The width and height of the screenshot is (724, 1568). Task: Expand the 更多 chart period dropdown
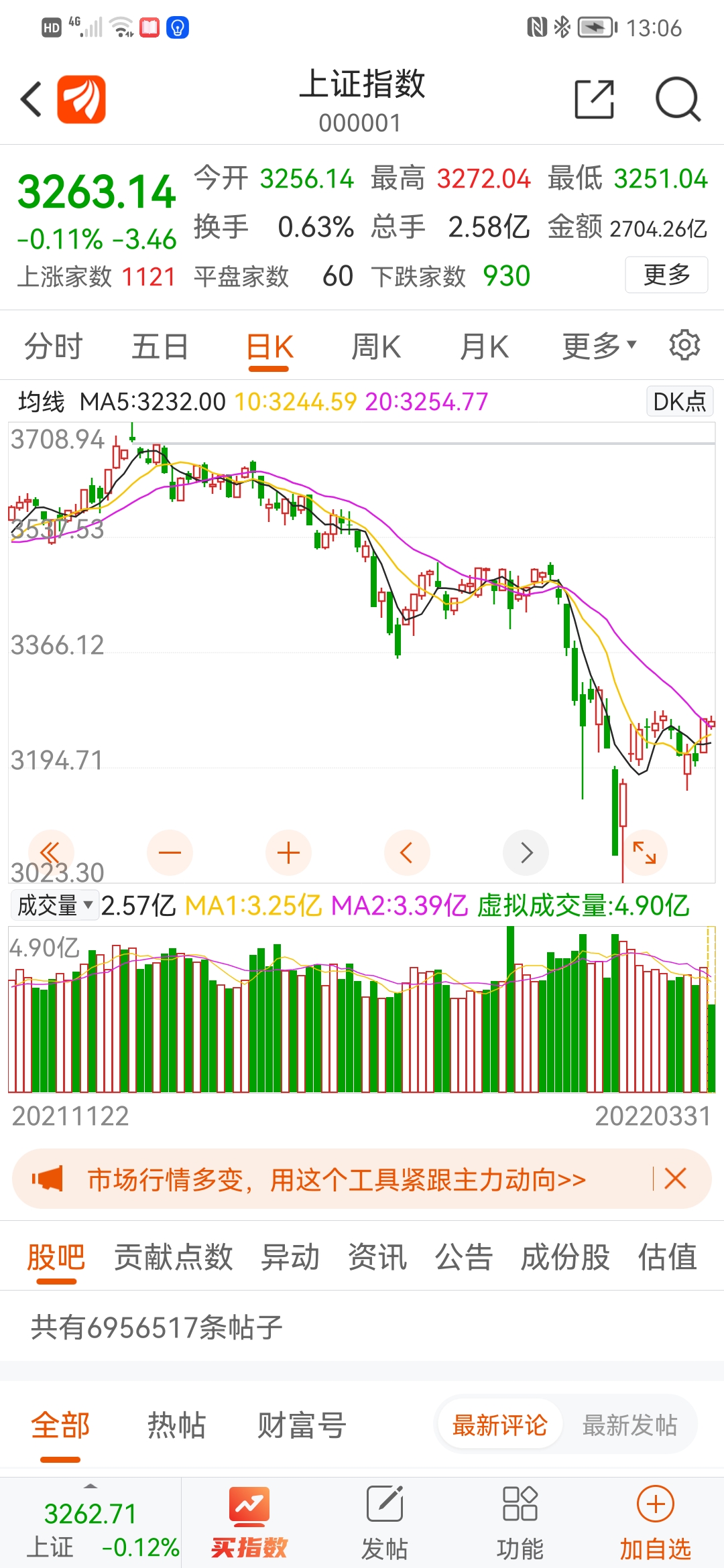point(598,346)
